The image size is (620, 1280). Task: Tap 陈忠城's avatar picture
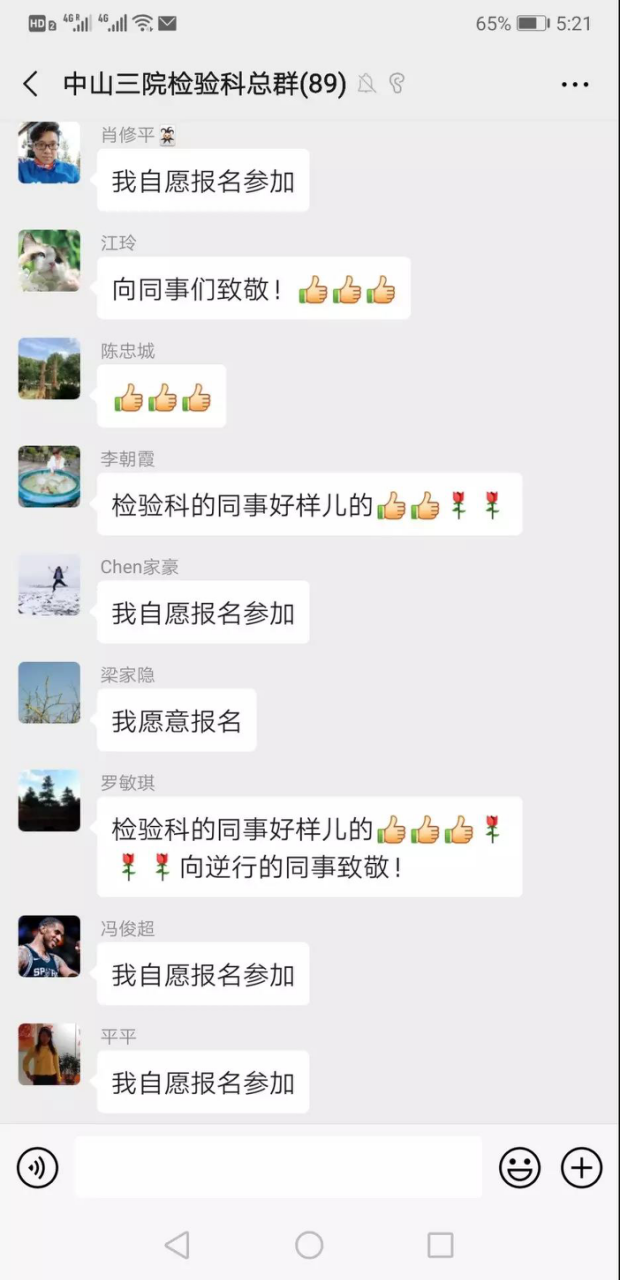(49, 369)
